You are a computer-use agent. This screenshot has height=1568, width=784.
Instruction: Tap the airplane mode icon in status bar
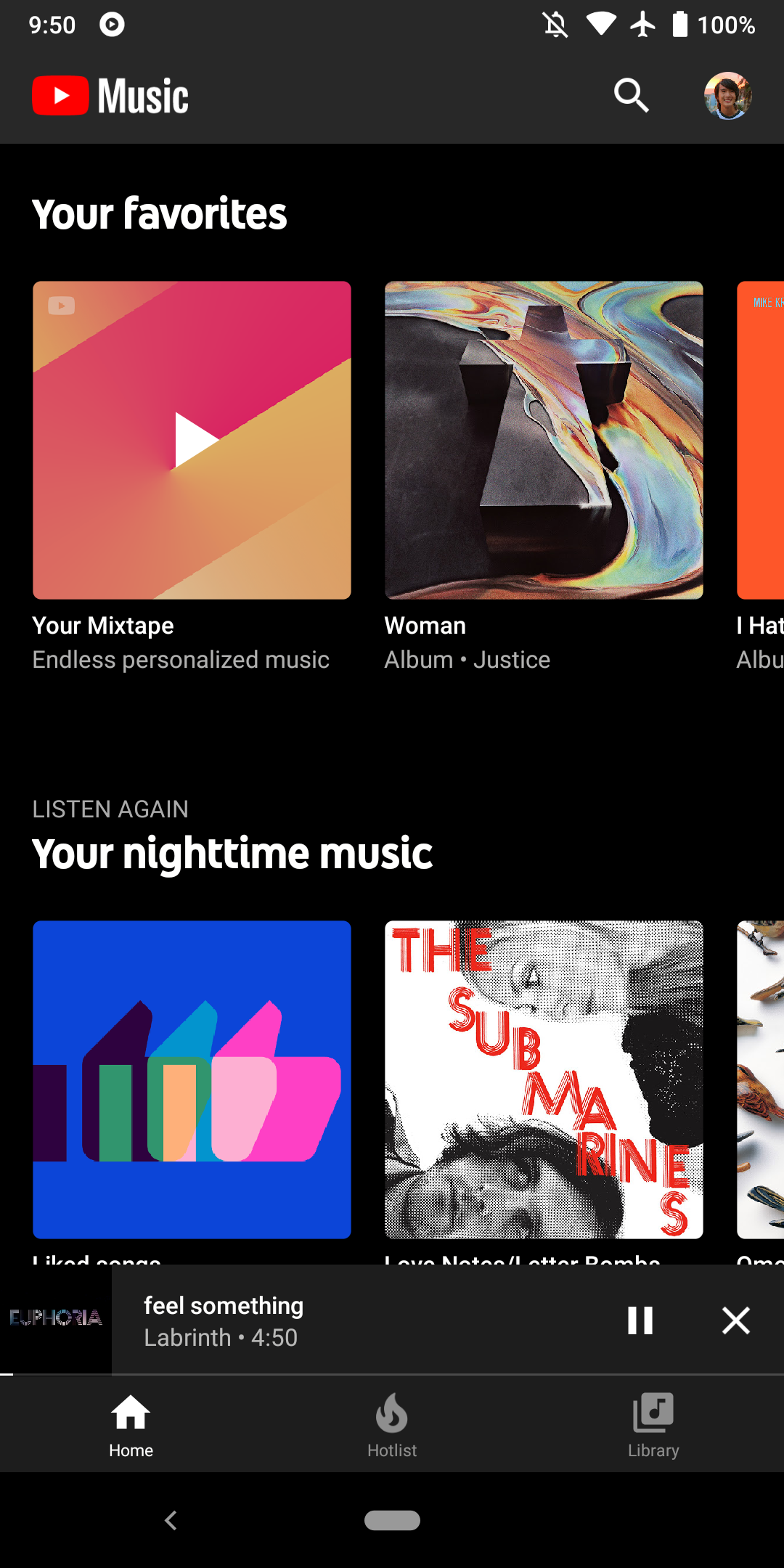click(x=642, y=25)
